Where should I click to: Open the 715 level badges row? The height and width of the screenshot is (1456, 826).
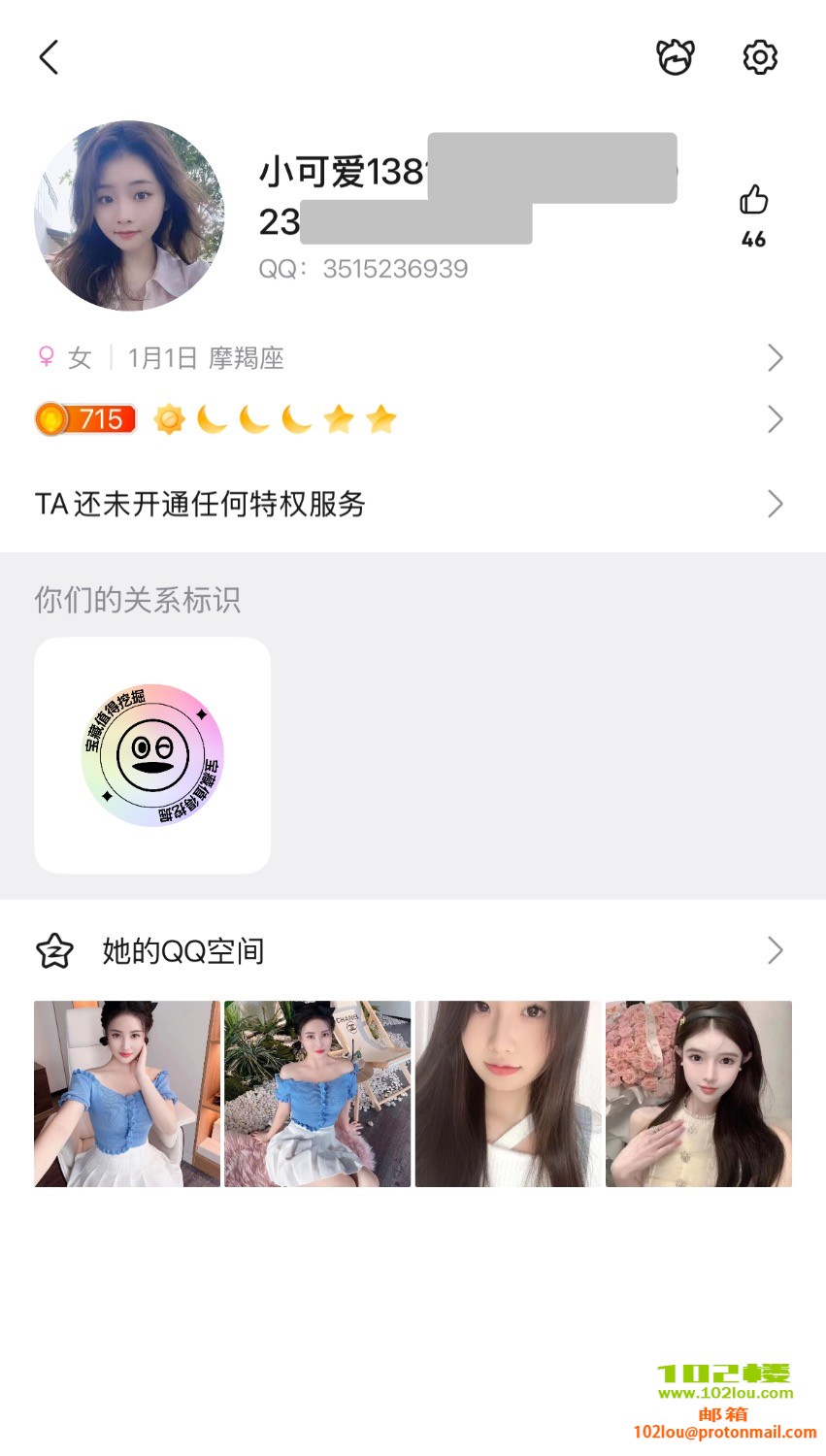(x=408, y=419)
